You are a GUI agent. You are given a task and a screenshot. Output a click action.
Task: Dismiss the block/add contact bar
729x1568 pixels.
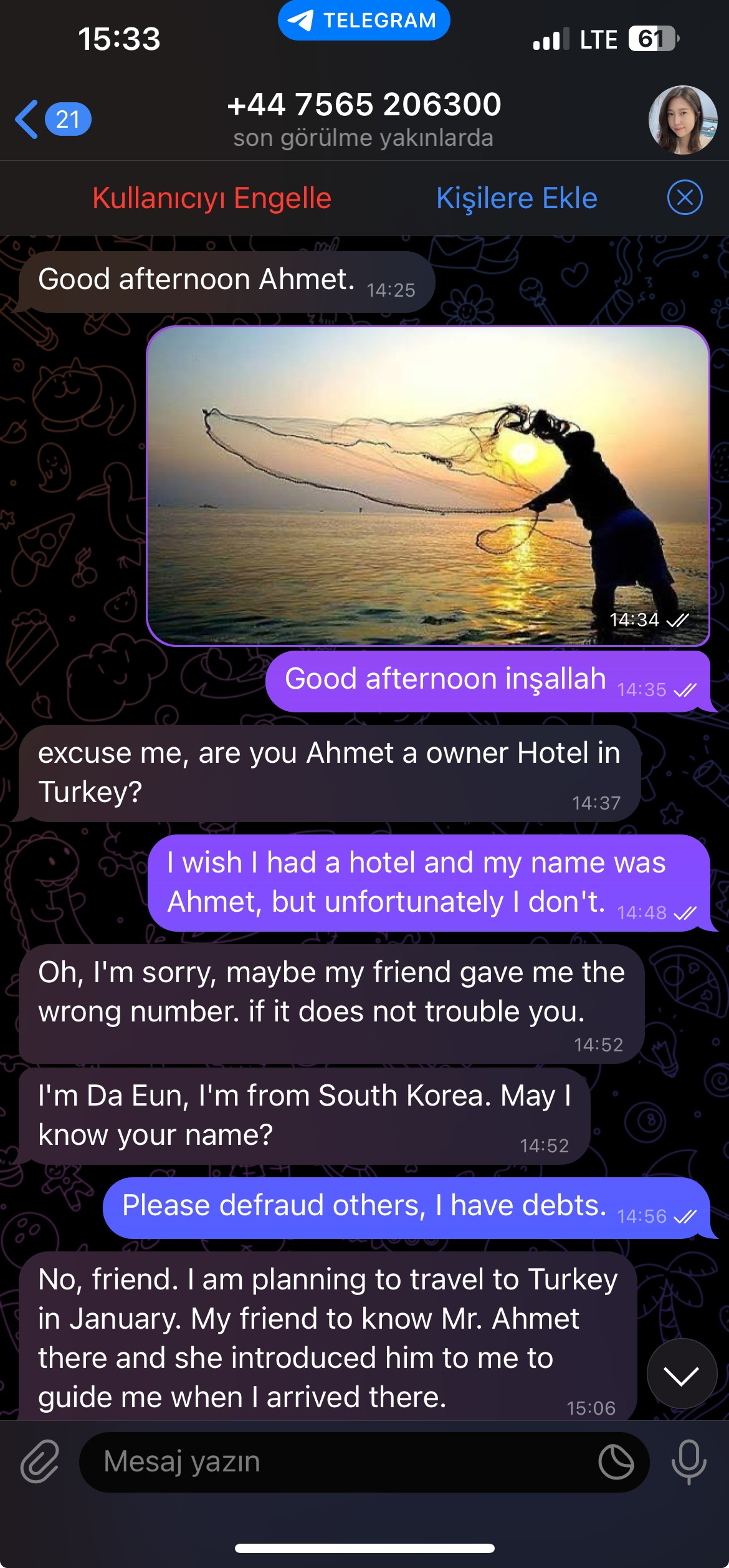(x=685, y=198)
